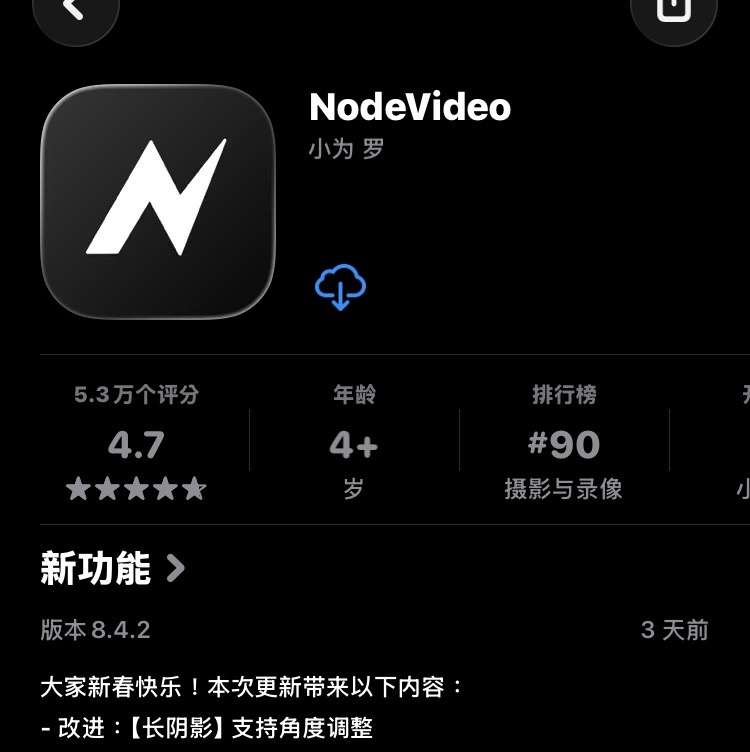750x752 pixels.
Task: Open 摄影与录像 category from the rankings section
Action: (563, 489)
